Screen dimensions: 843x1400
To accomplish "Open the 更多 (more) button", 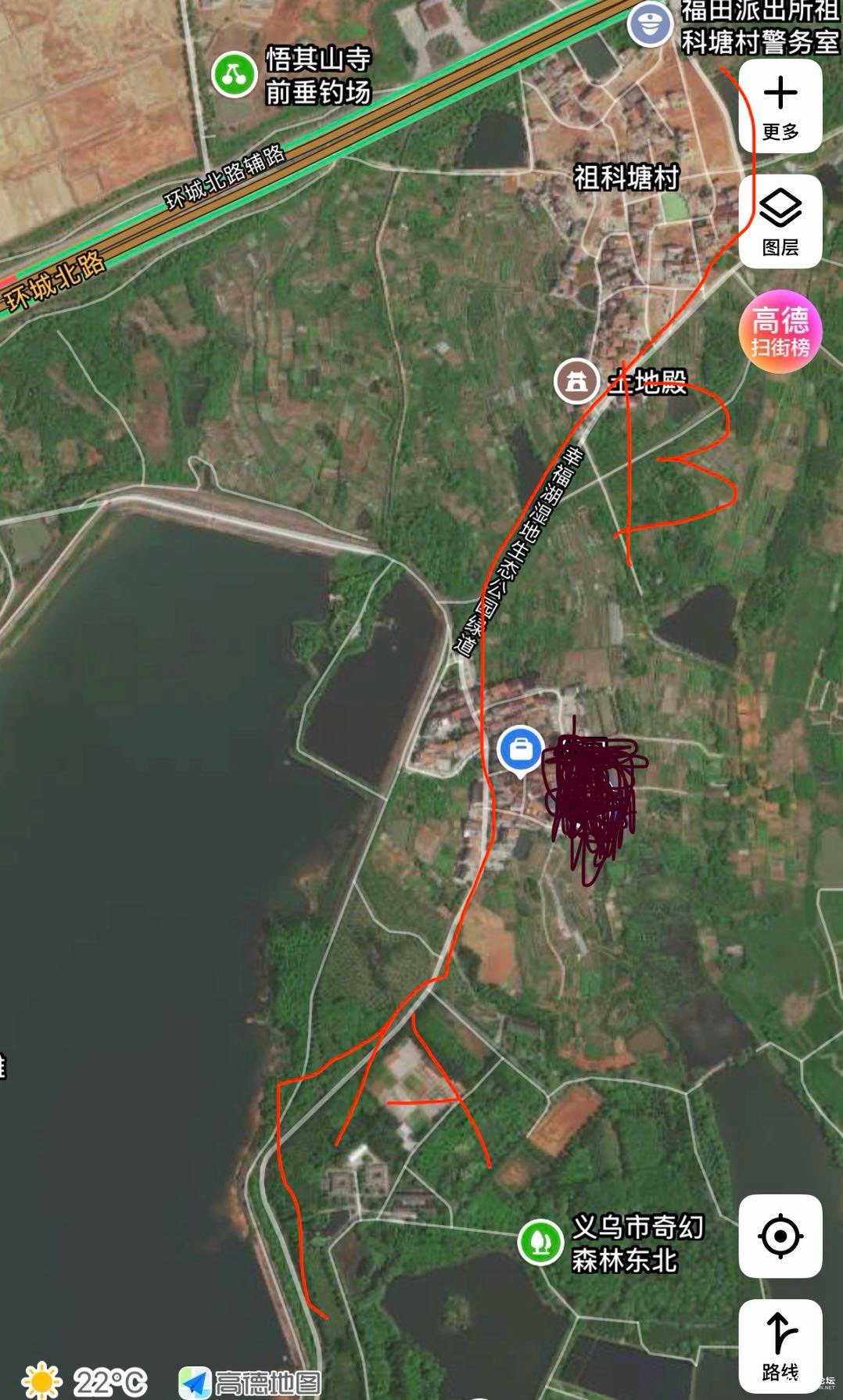I will (x=780, y=106).
